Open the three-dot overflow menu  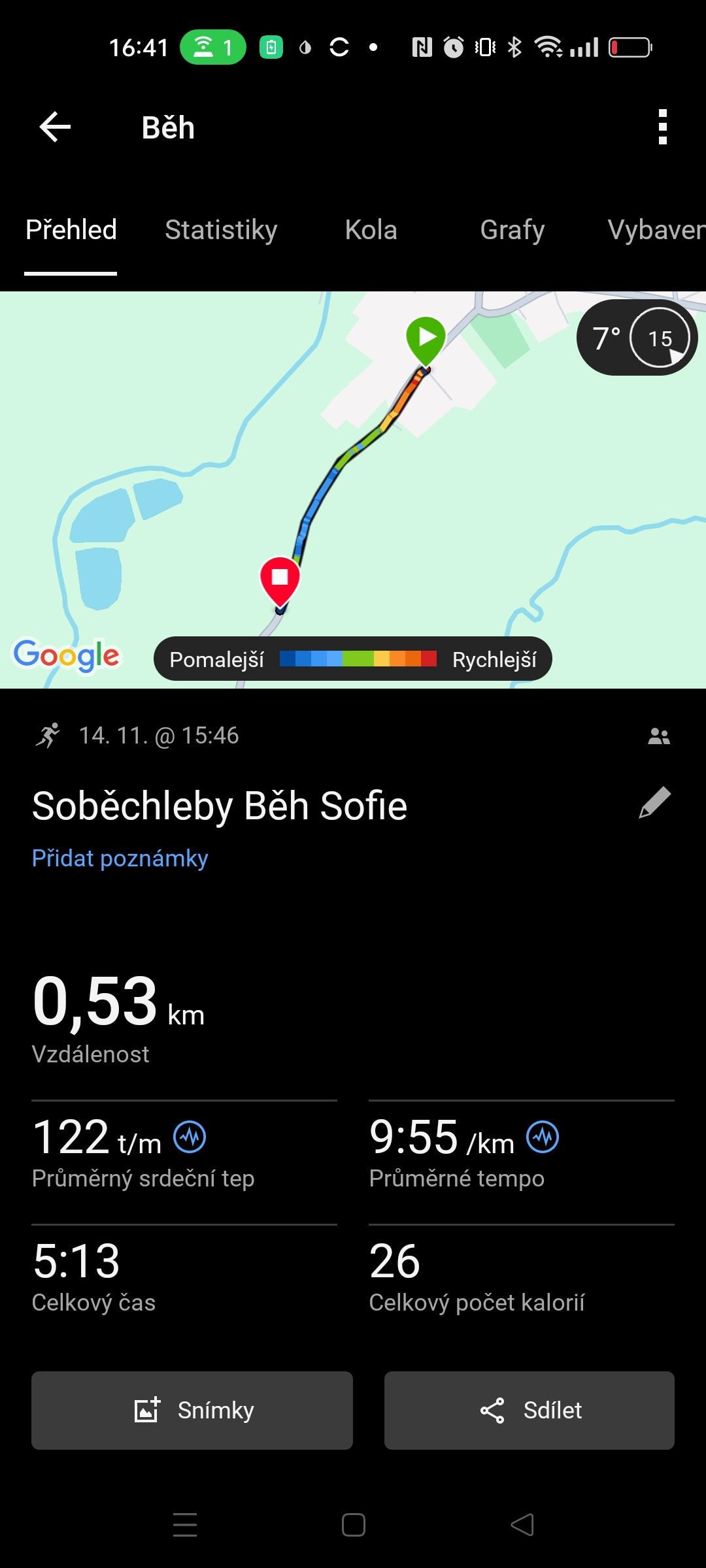click(x=662, y=127)
